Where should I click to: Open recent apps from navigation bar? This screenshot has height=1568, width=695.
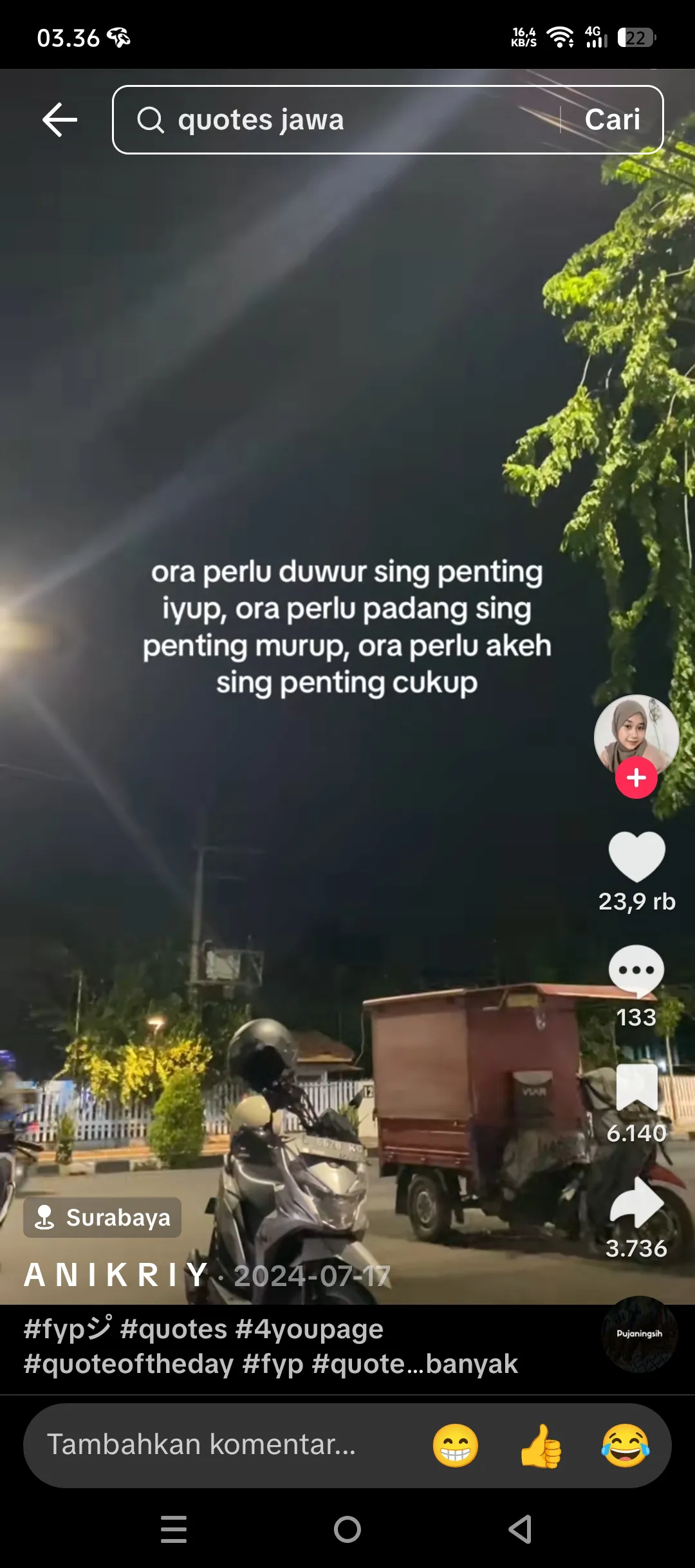[x=174, y=1529]
